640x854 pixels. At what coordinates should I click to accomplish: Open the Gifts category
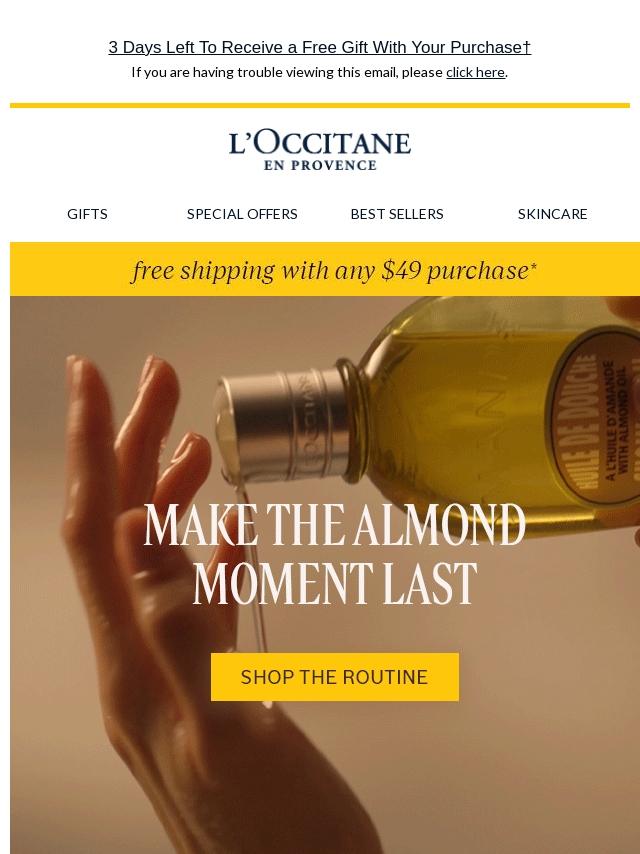[x=87, y=214]
